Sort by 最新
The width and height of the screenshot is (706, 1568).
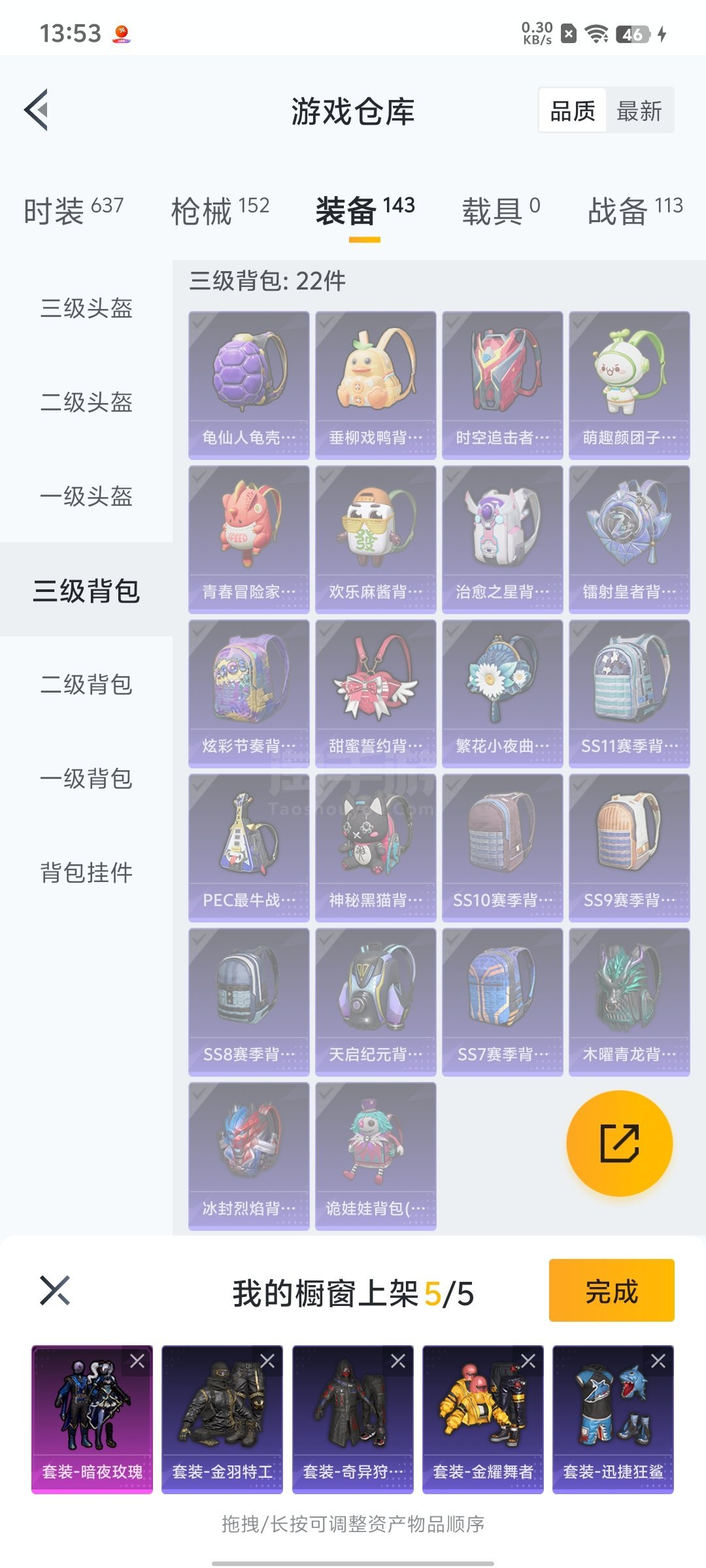click(x=639, y=110)
